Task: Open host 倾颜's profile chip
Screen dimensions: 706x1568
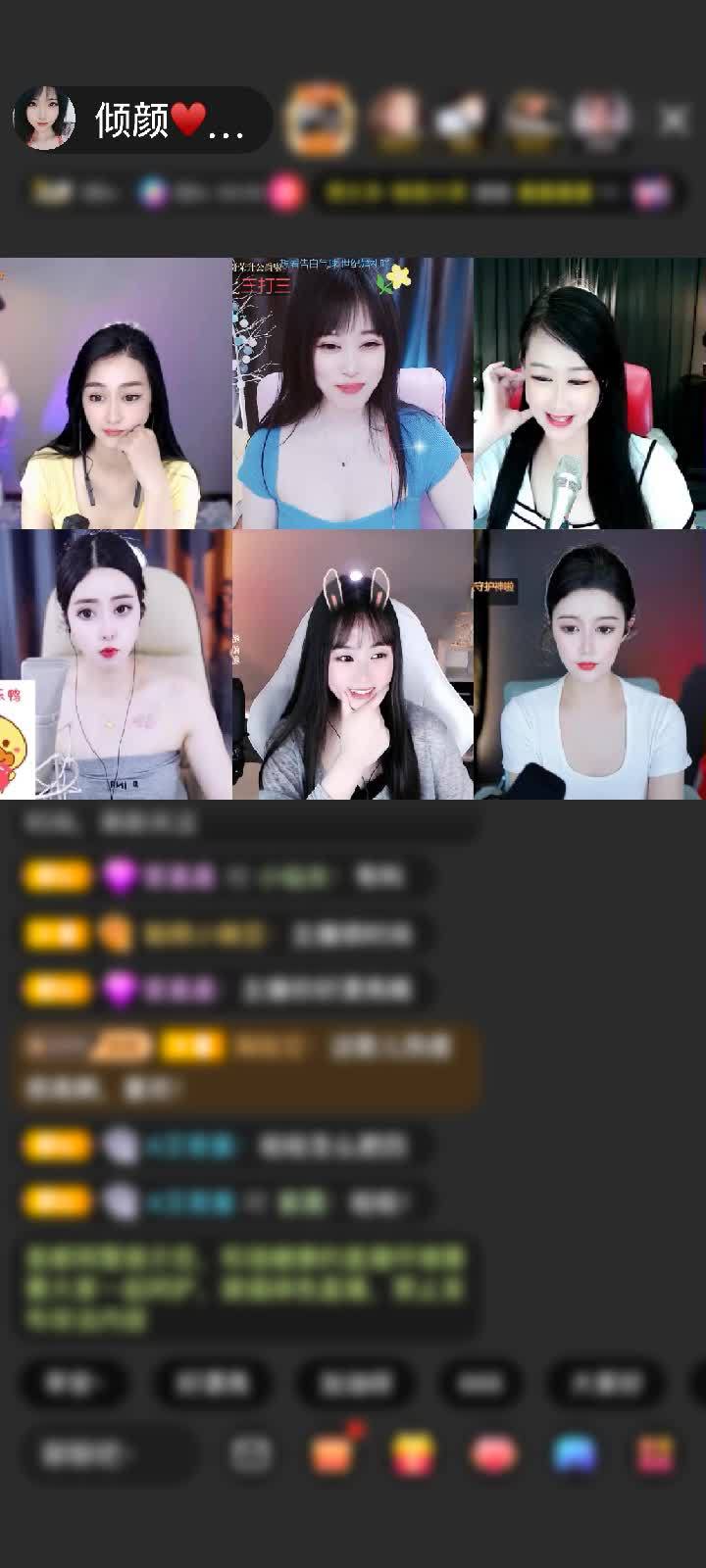Action: (142, 120)
